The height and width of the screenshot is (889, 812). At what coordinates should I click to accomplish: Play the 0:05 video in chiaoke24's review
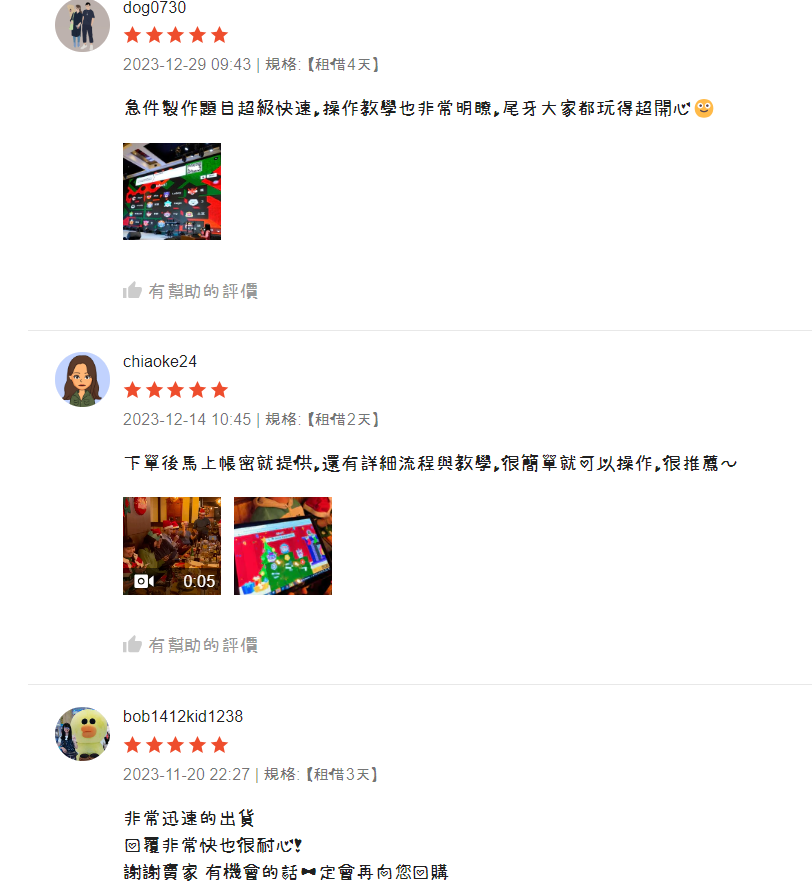pos(171,546)
